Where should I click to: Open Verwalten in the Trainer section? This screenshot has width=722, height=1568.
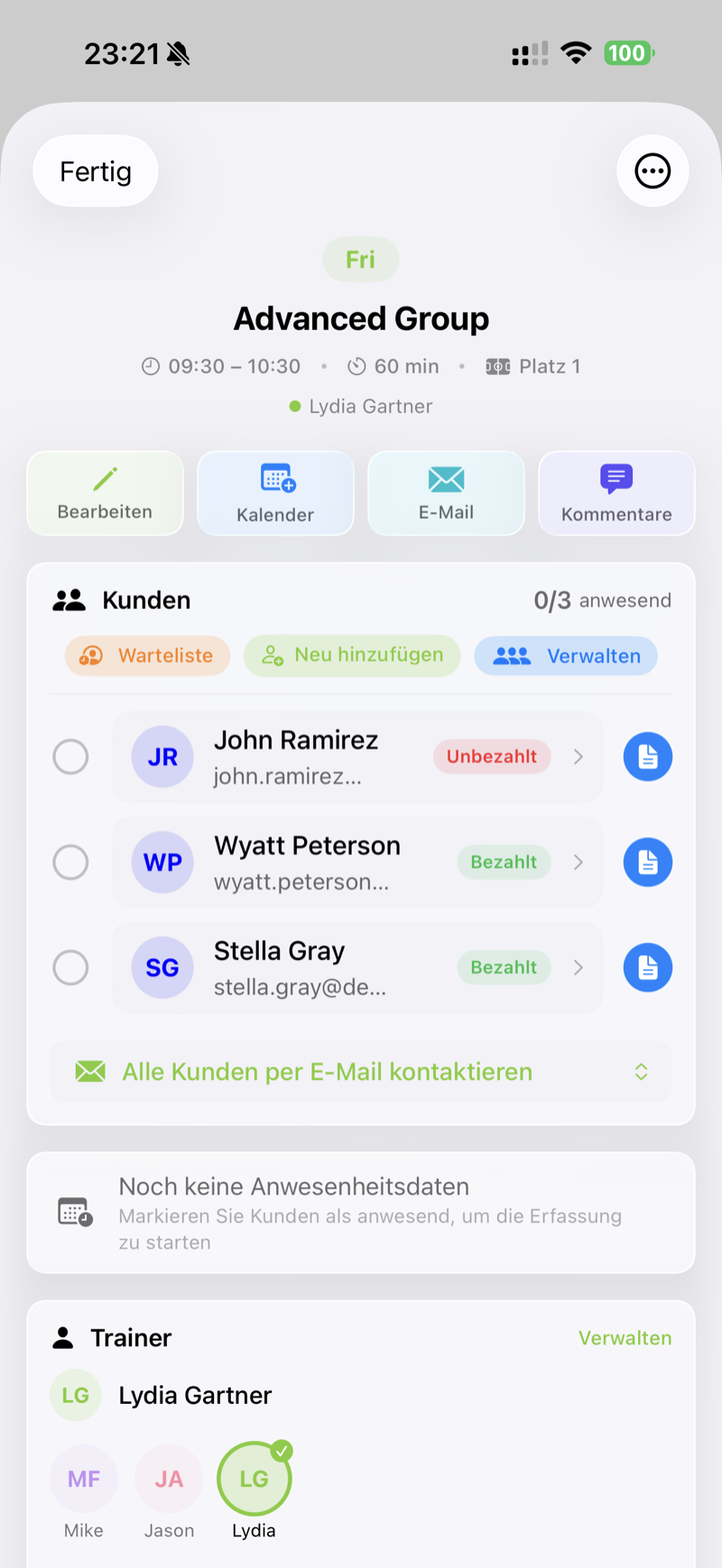(625, 1337)
